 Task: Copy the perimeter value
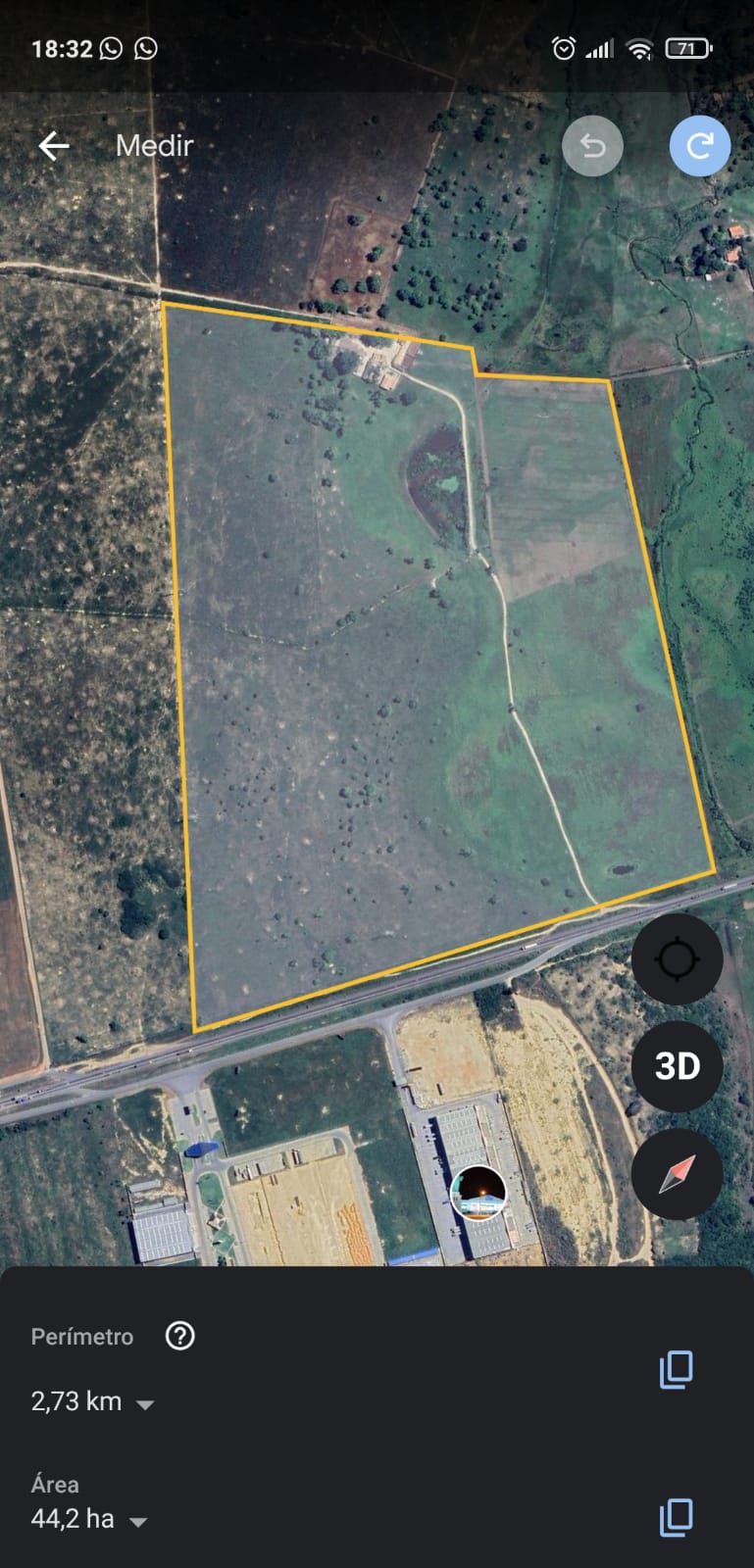[x=676, y=1369]
